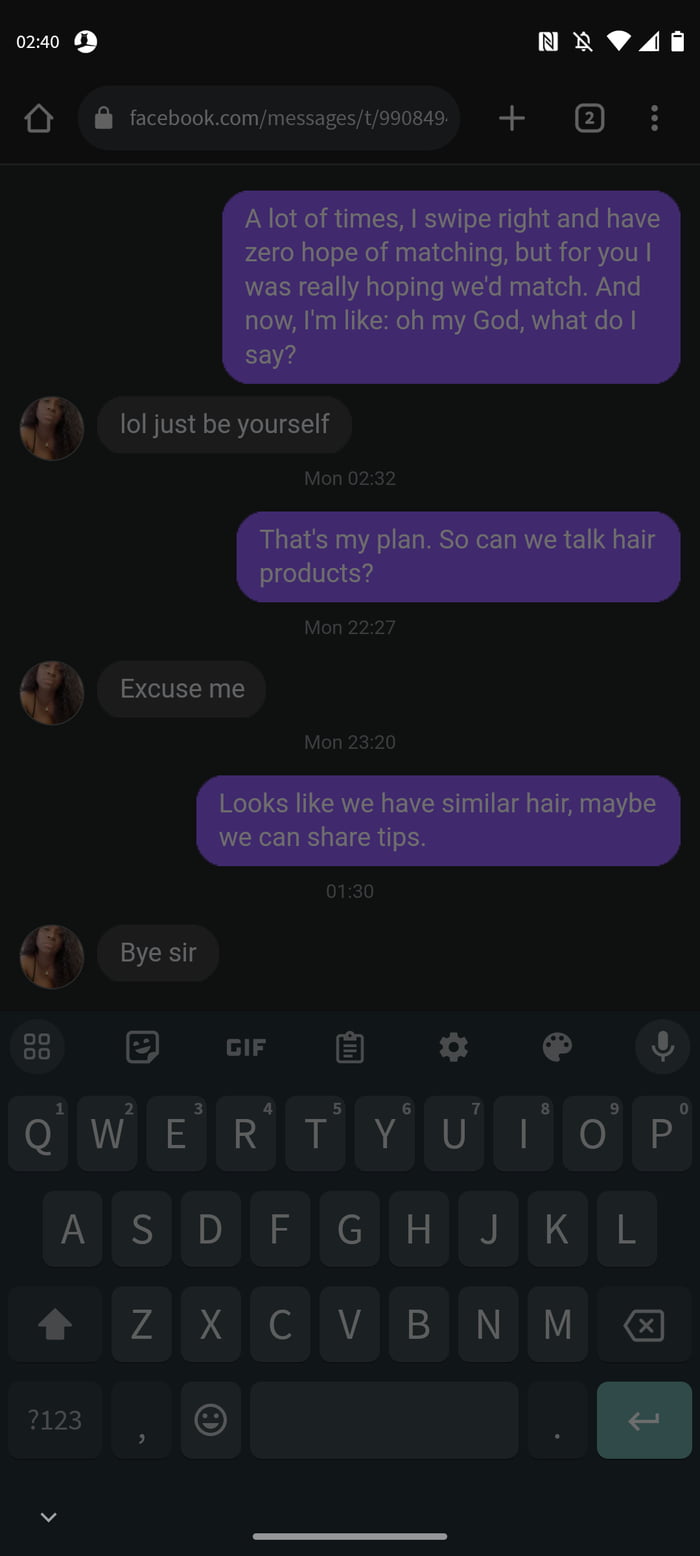Open the keyboard's four-squares tools menu

pos(37,1047)
